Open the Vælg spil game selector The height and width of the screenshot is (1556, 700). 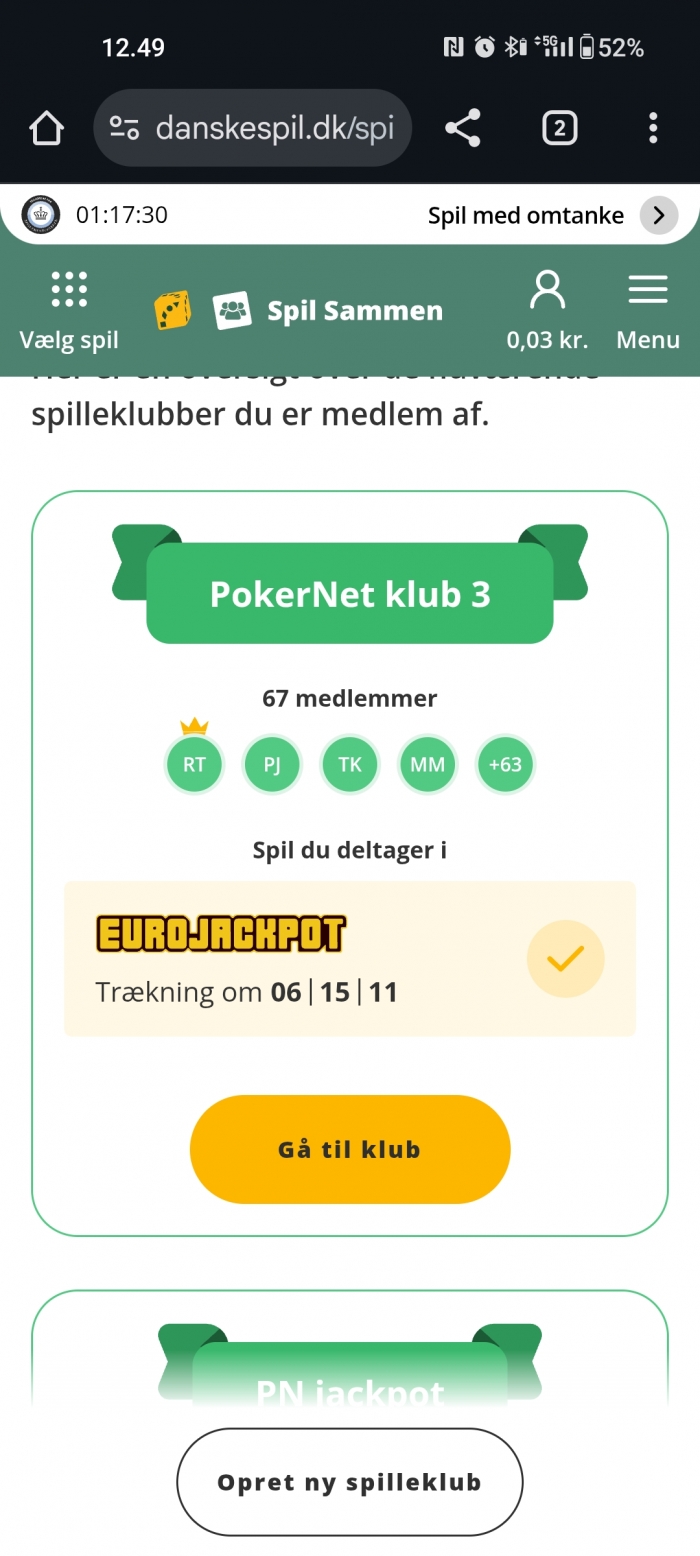click(x=69, y=311)
